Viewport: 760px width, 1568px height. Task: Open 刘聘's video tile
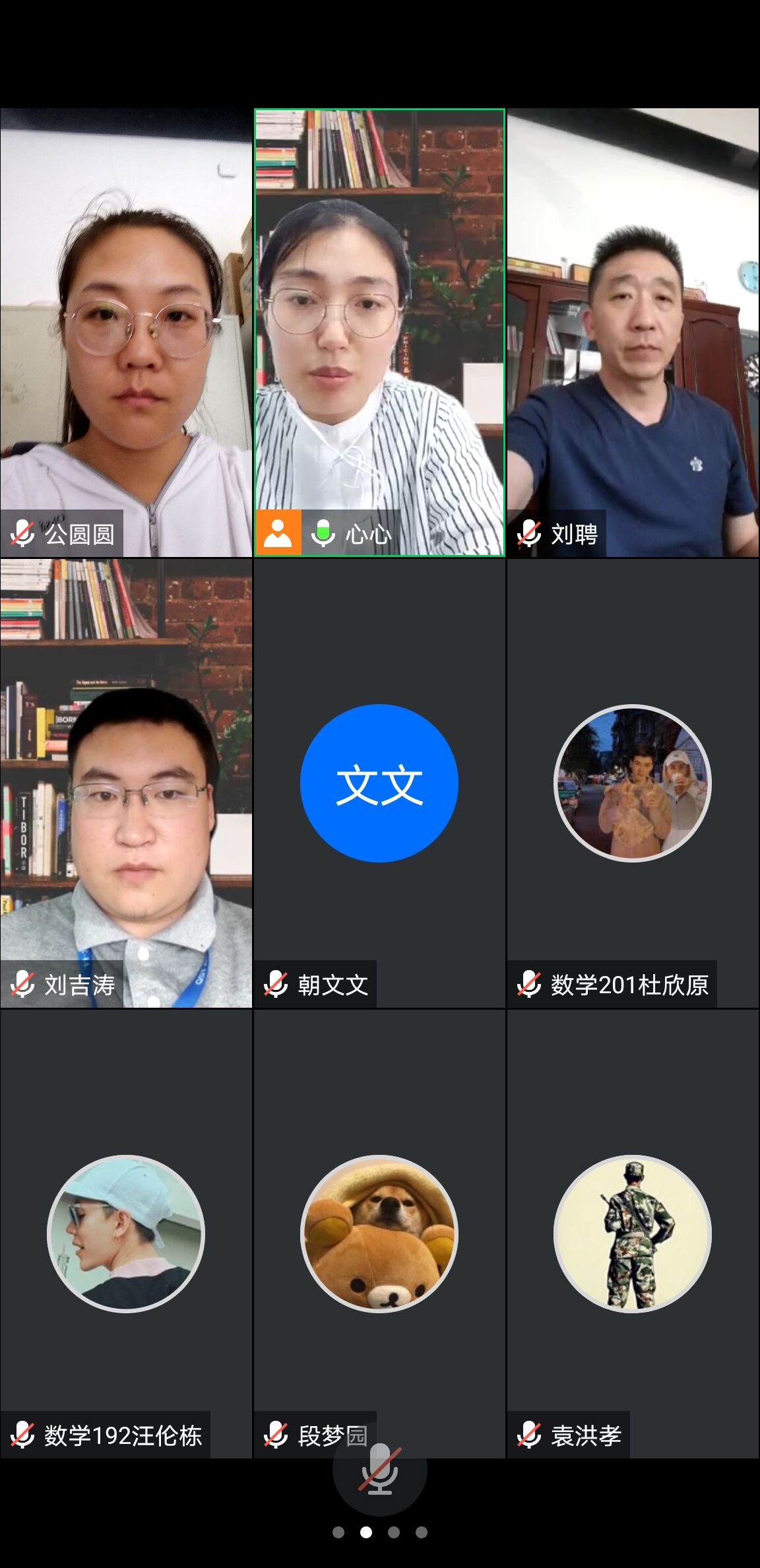tap(633, 333)
